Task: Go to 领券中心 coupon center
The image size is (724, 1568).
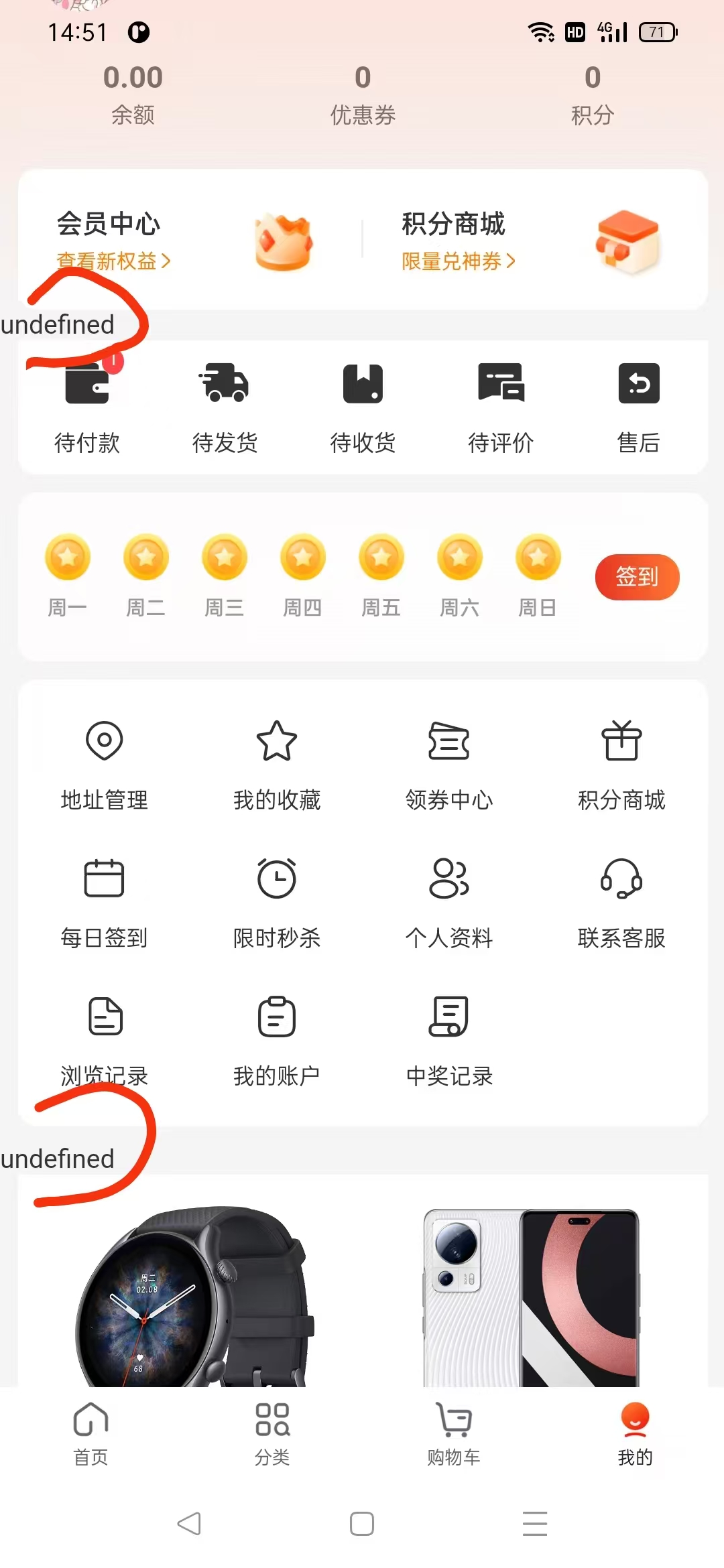Action: 449,764
